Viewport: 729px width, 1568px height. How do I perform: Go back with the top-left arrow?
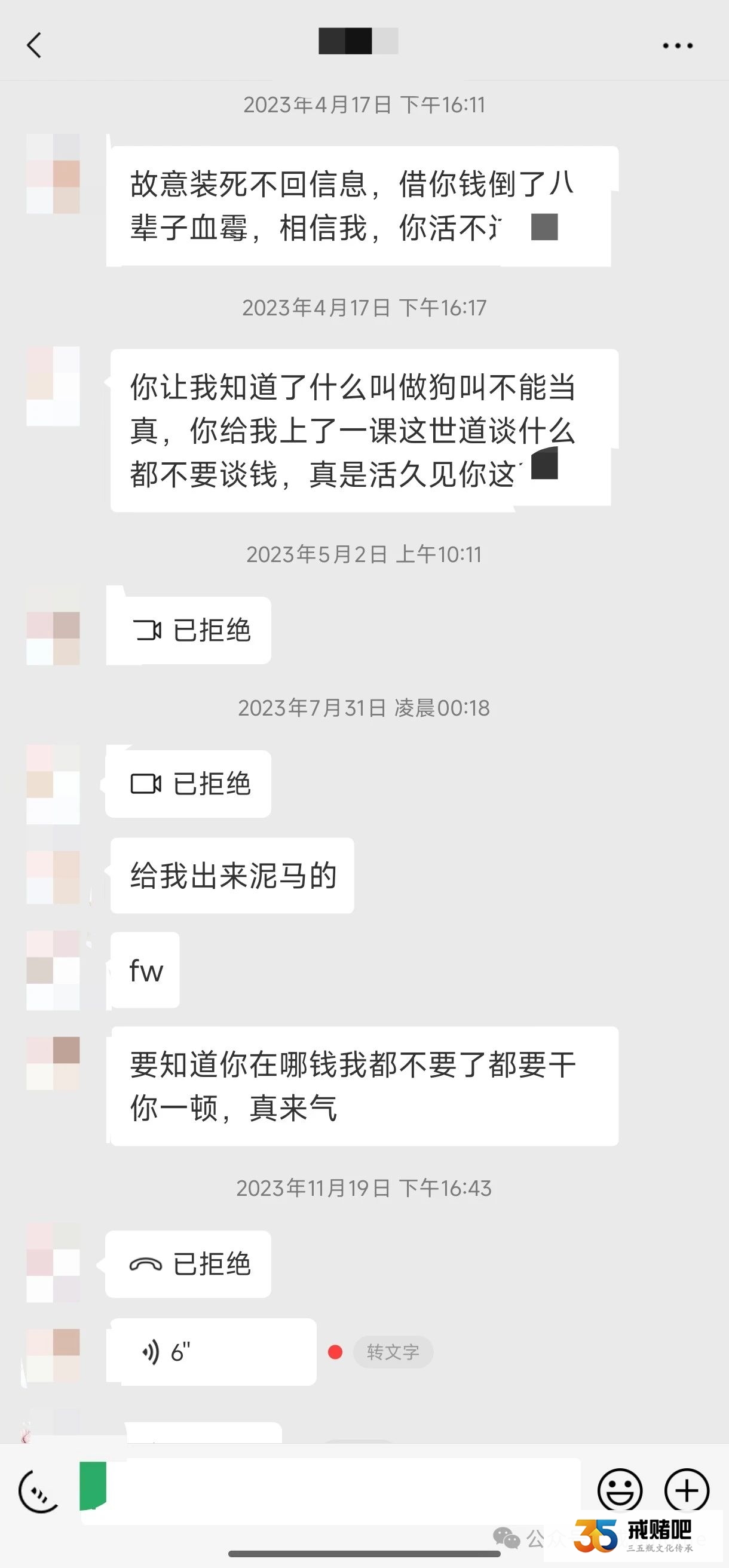(34, 45)
